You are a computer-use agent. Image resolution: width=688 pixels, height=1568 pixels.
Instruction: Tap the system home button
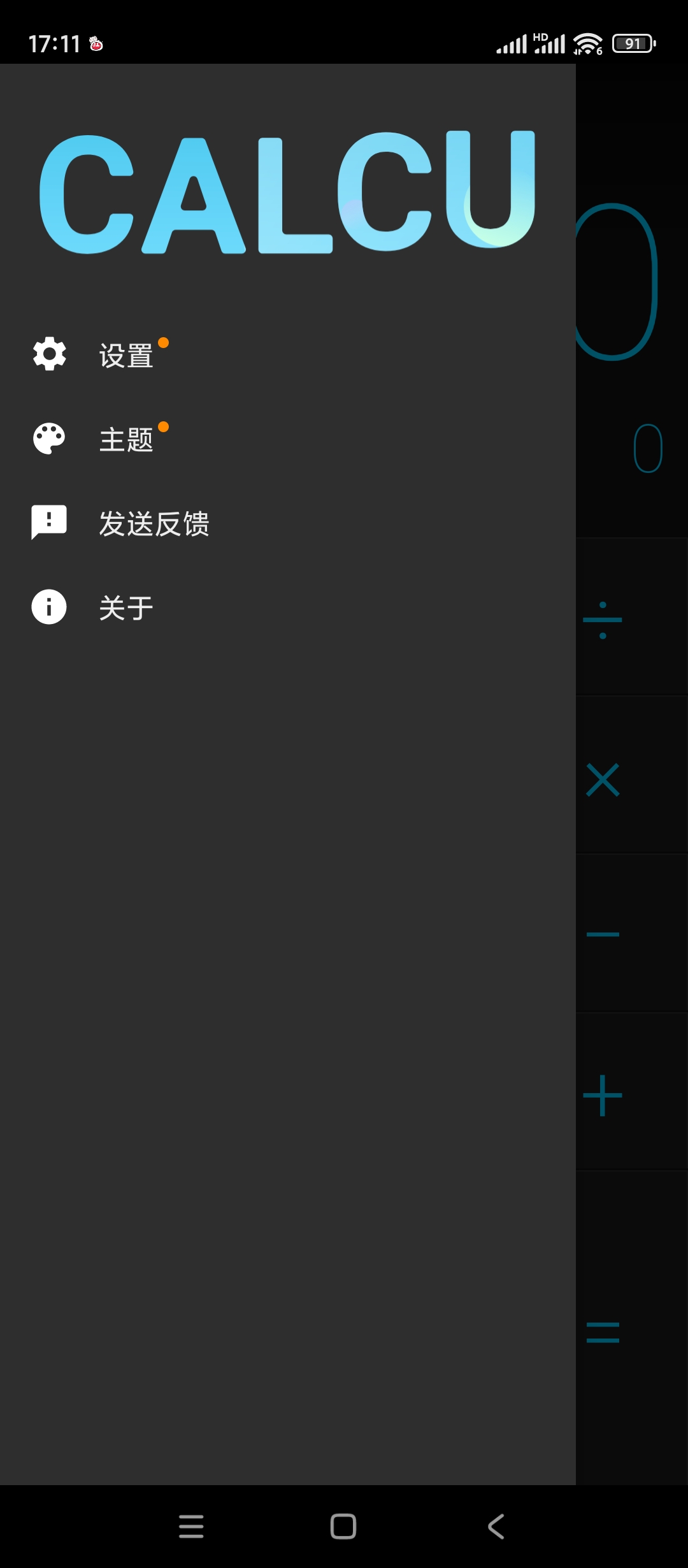343,1527
